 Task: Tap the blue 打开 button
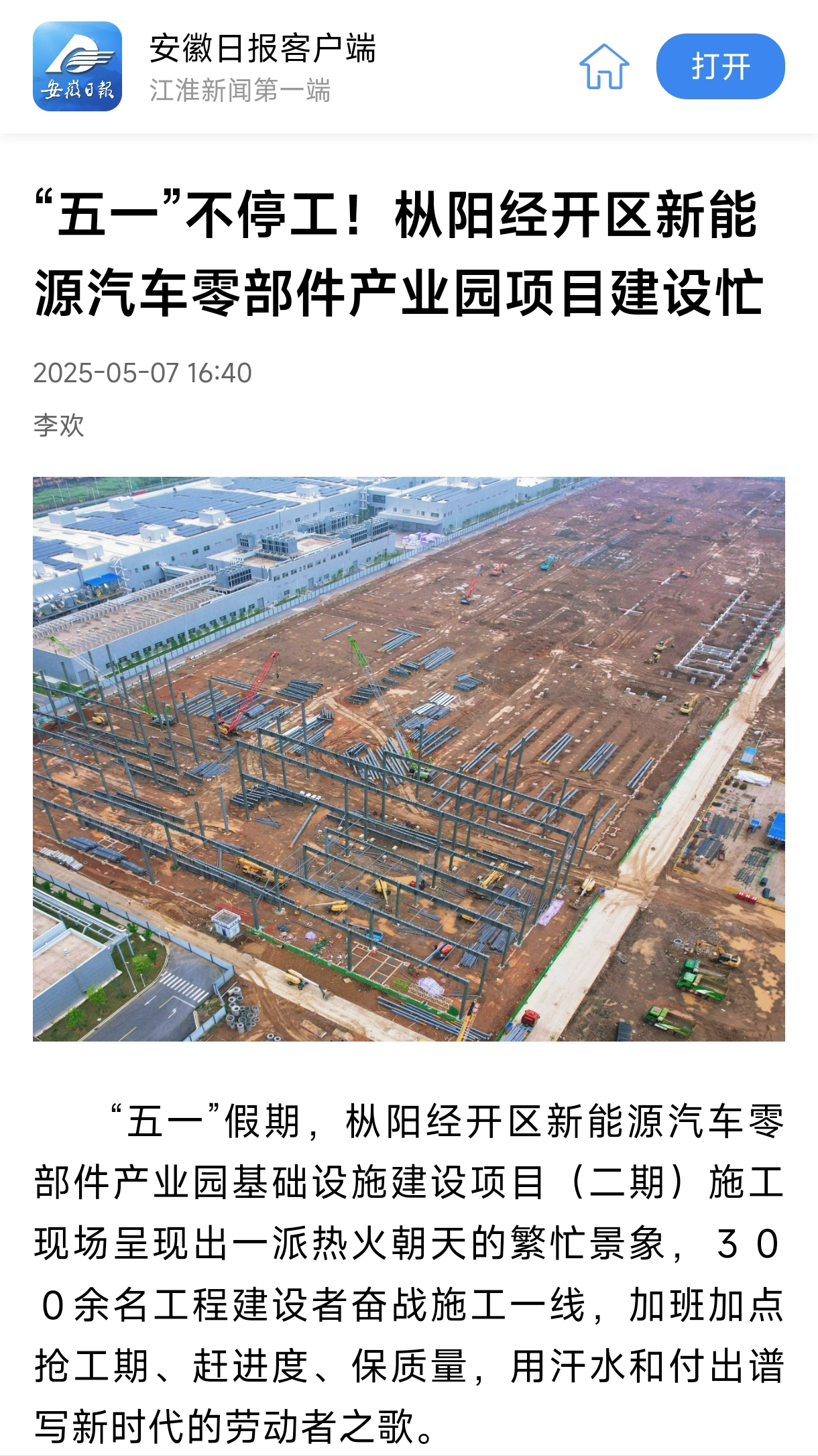coord(720,66)
